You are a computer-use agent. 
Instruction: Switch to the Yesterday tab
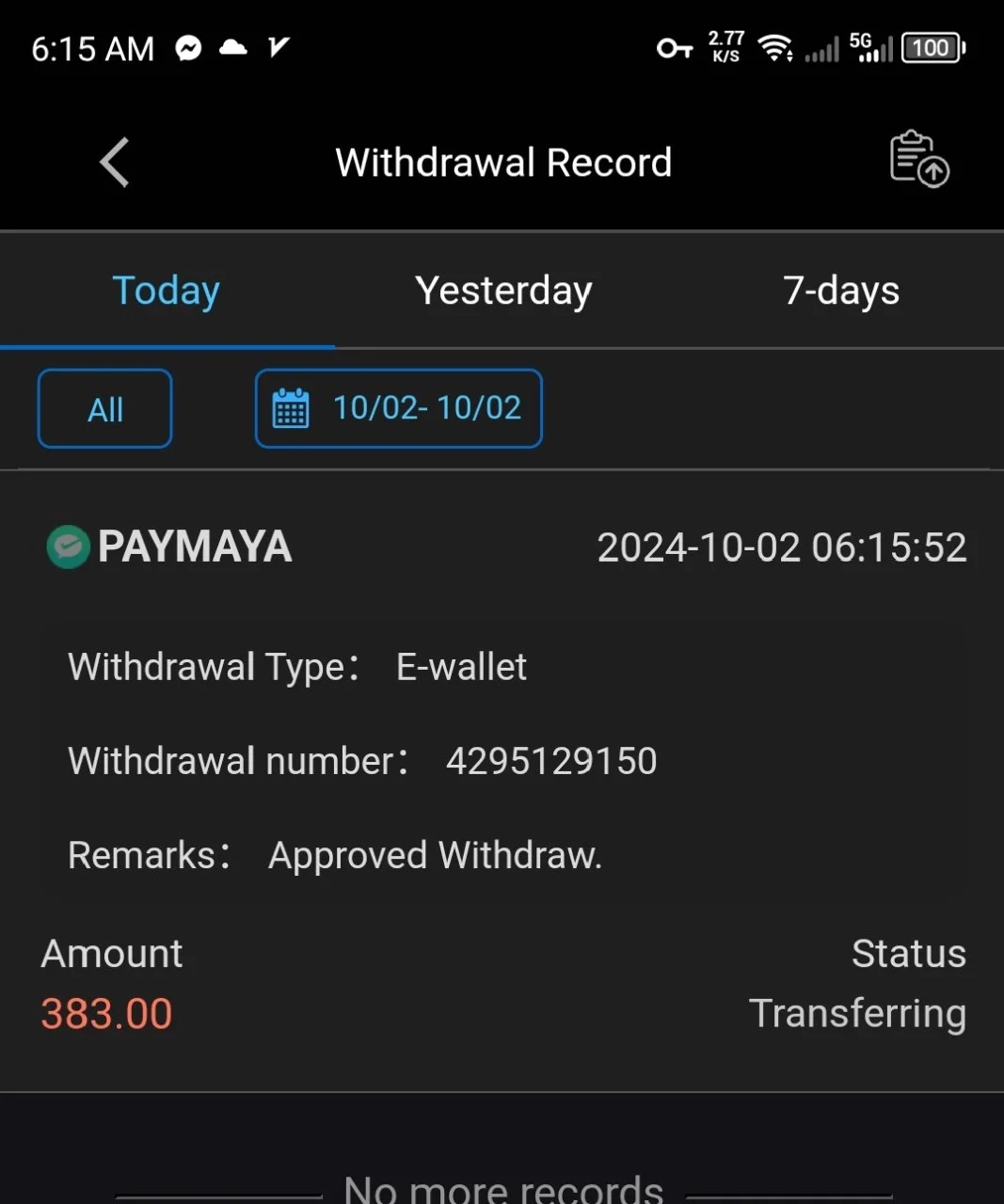point(503,291)
